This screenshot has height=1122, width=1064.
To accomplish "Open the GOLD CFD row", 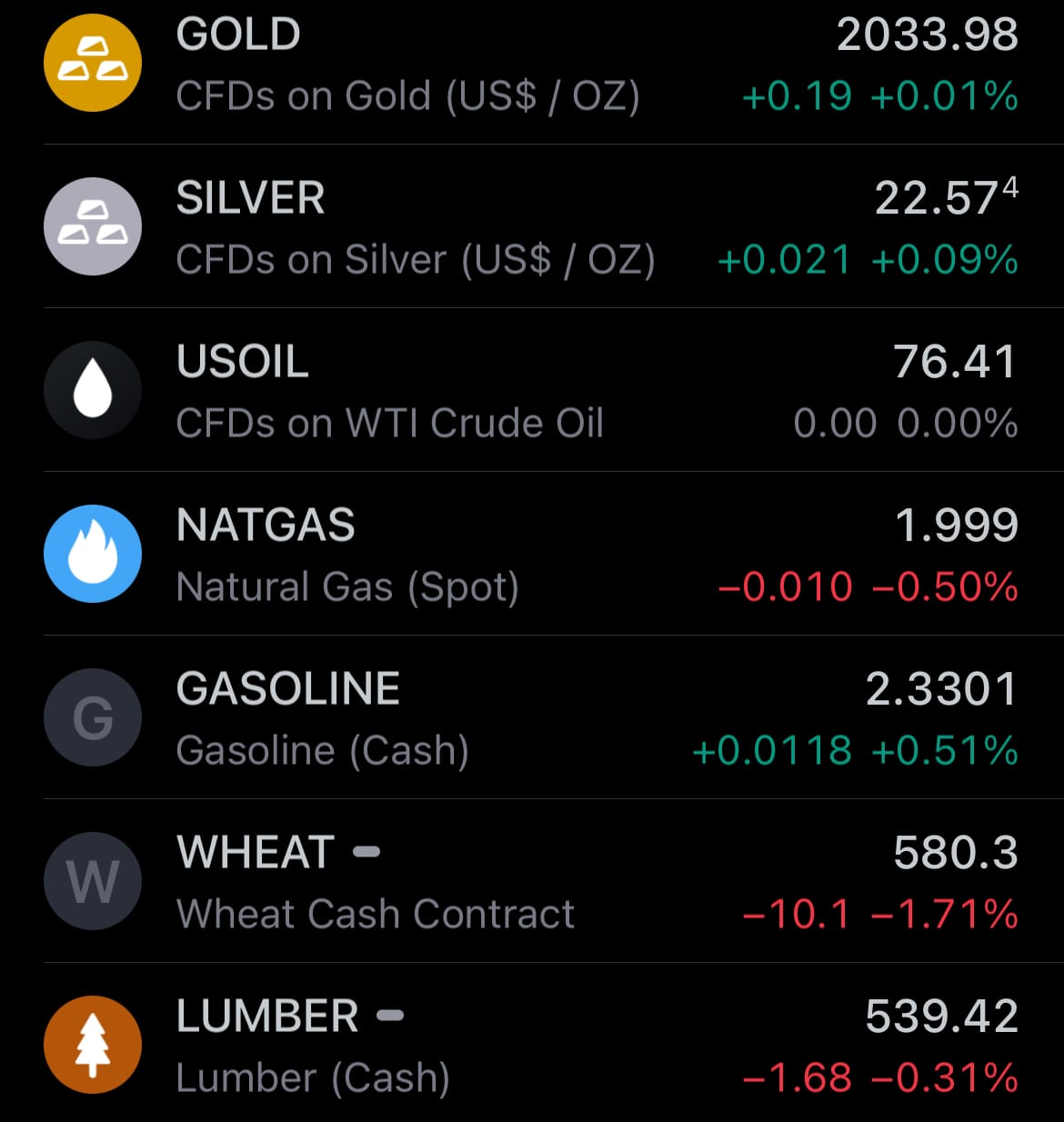I will tap(532, 65).
